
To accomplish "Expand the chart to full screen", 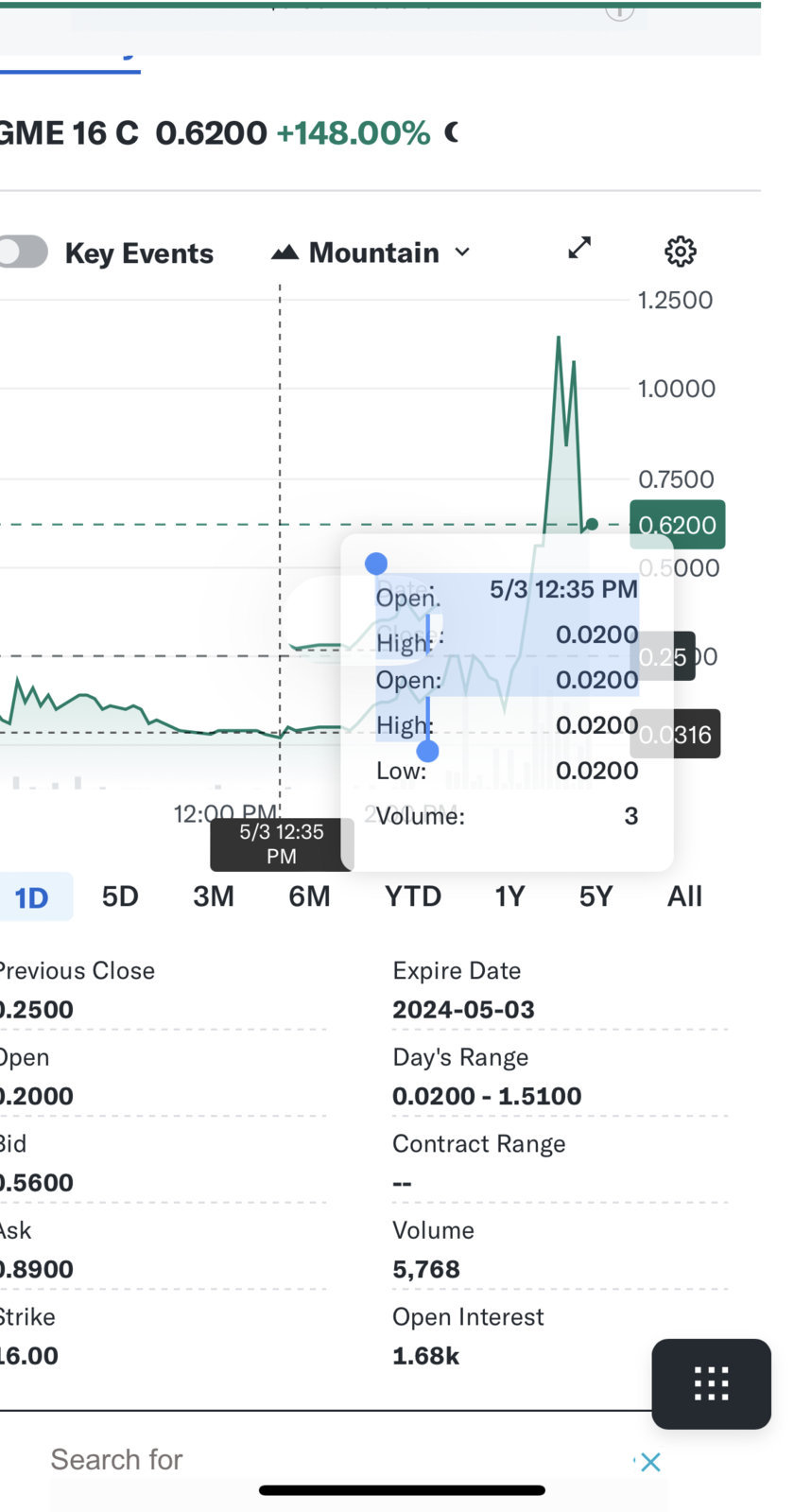I will (x=579, y=249).
